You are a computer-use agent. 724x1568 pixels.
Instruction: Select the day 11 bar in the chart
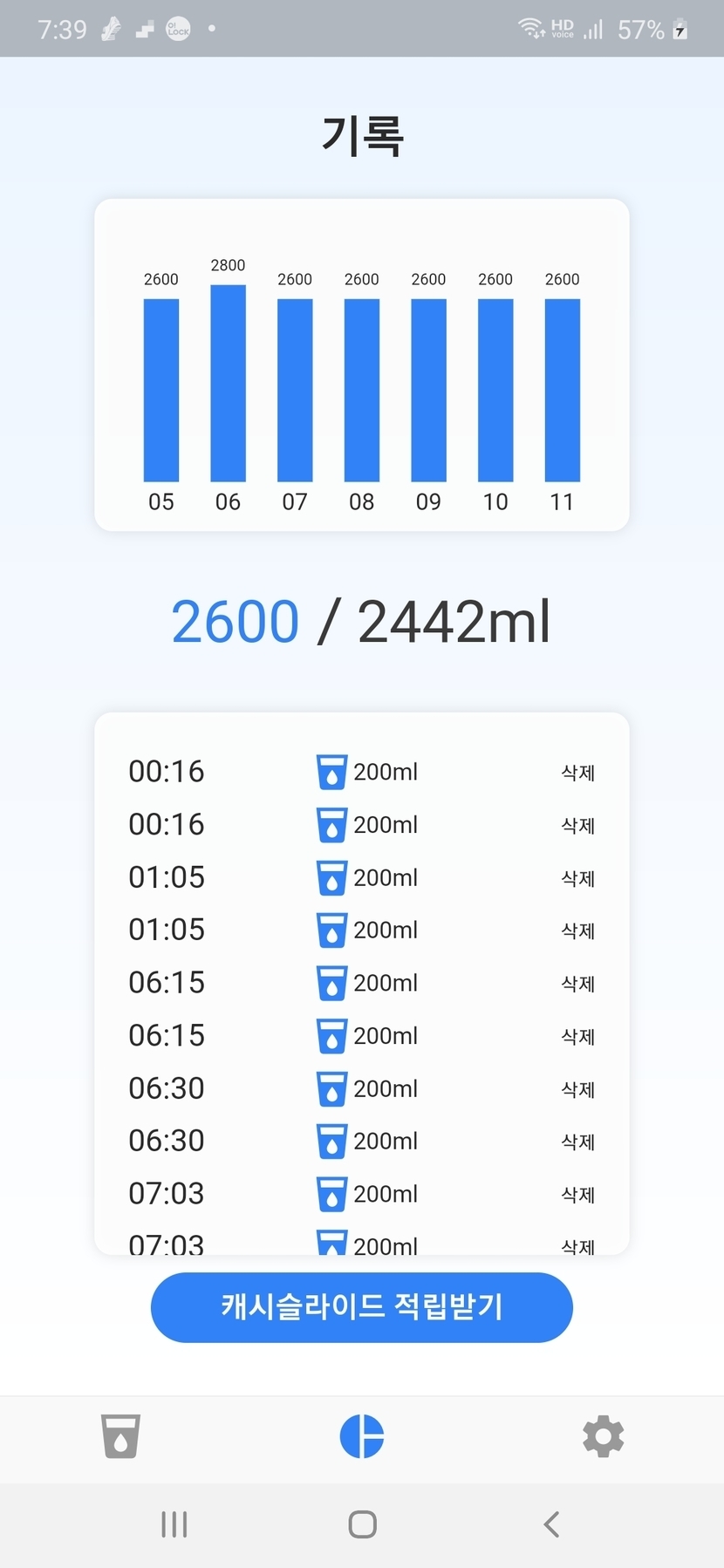(x=562, y=390)
